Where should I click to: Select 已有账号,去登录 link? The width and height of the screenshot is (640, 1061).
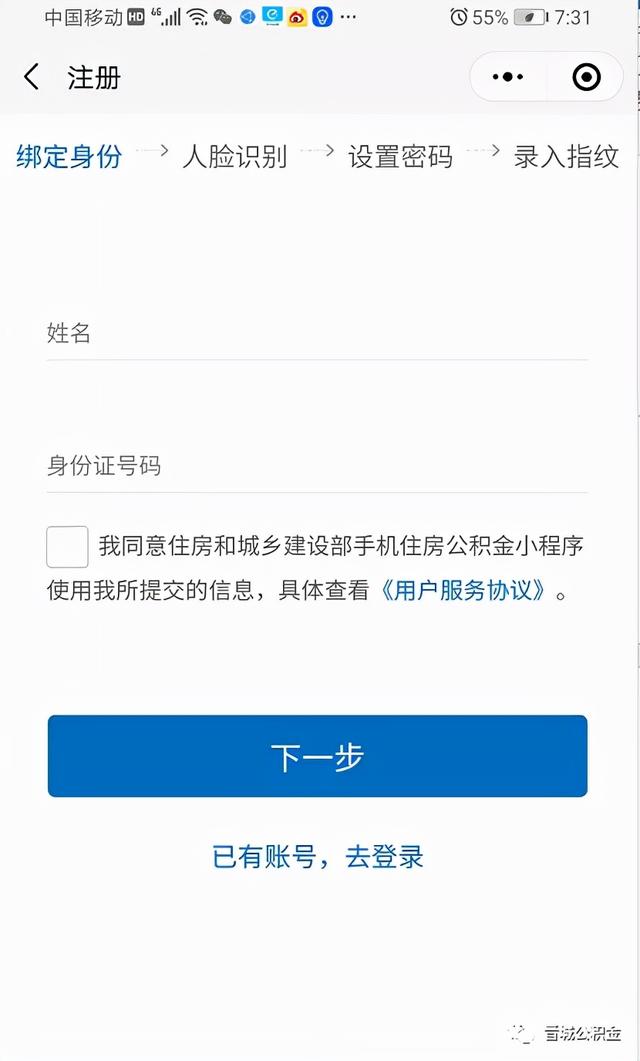[318, 857]
